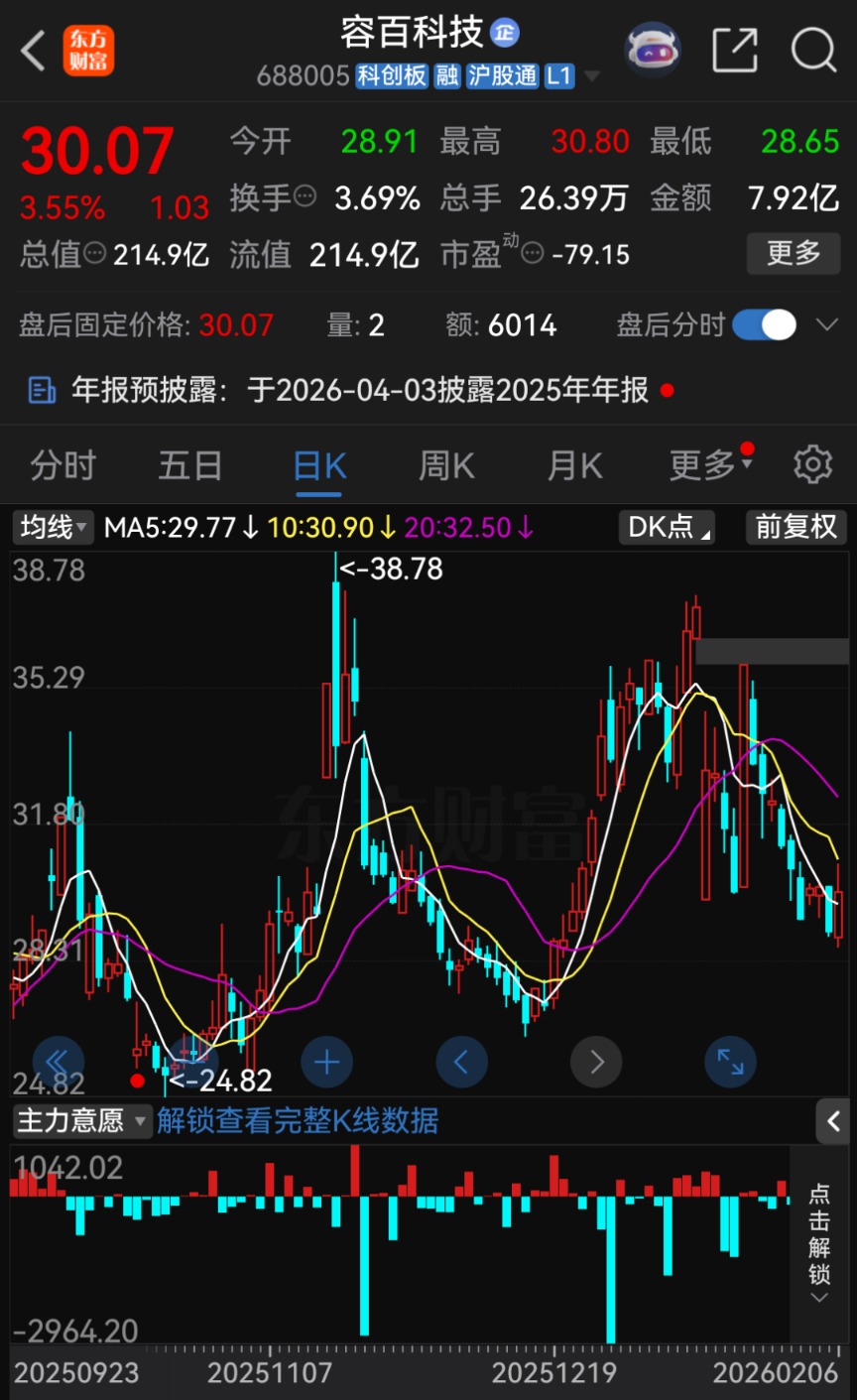Image resolution: width=857 pixels, height=1400 pixels.
Task: Open stock search magnifier
Action: [813, 50]
